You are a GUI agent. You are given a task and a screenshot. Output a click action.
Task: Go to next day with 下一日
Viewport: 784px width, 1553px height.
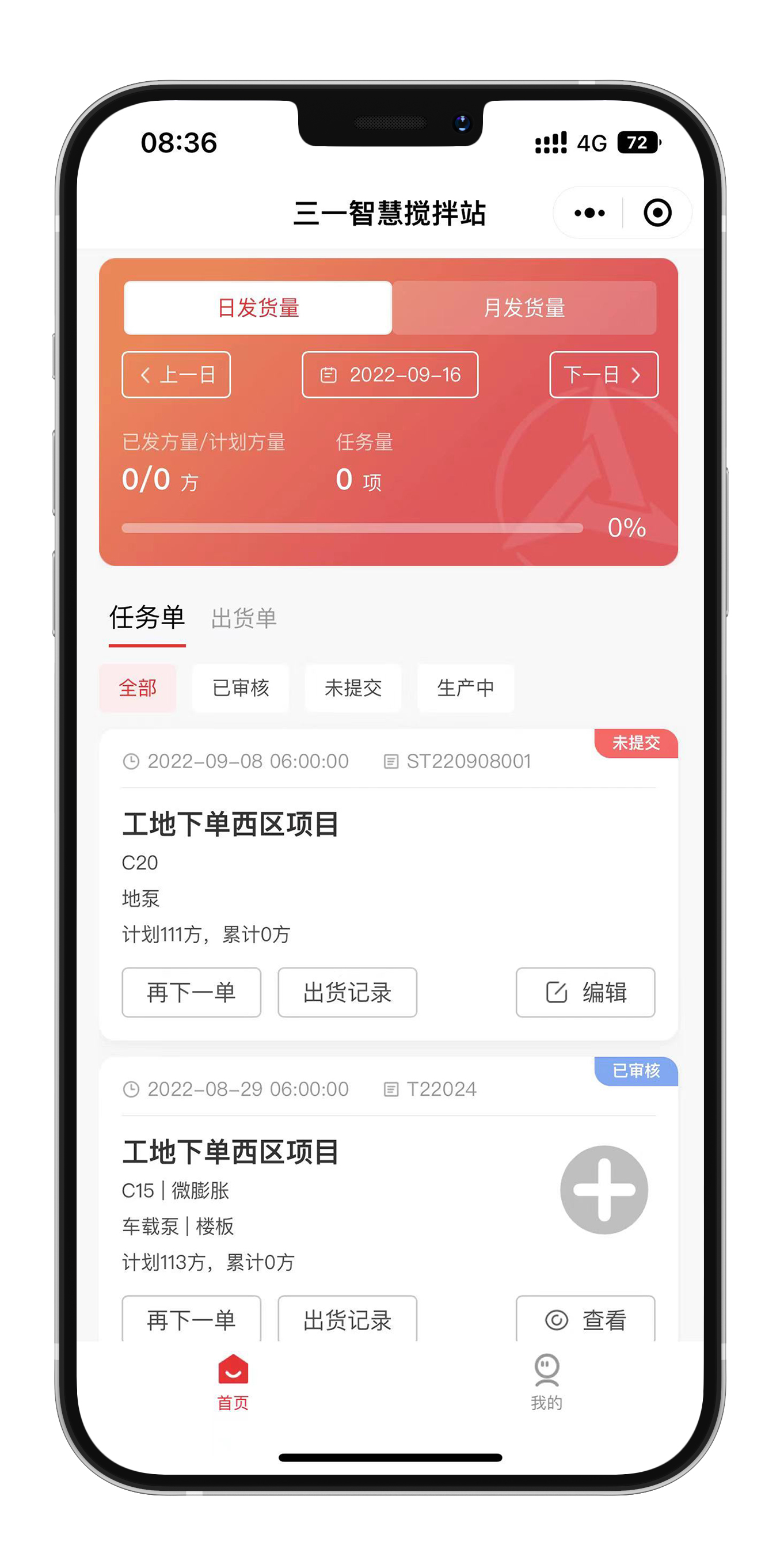603,375
